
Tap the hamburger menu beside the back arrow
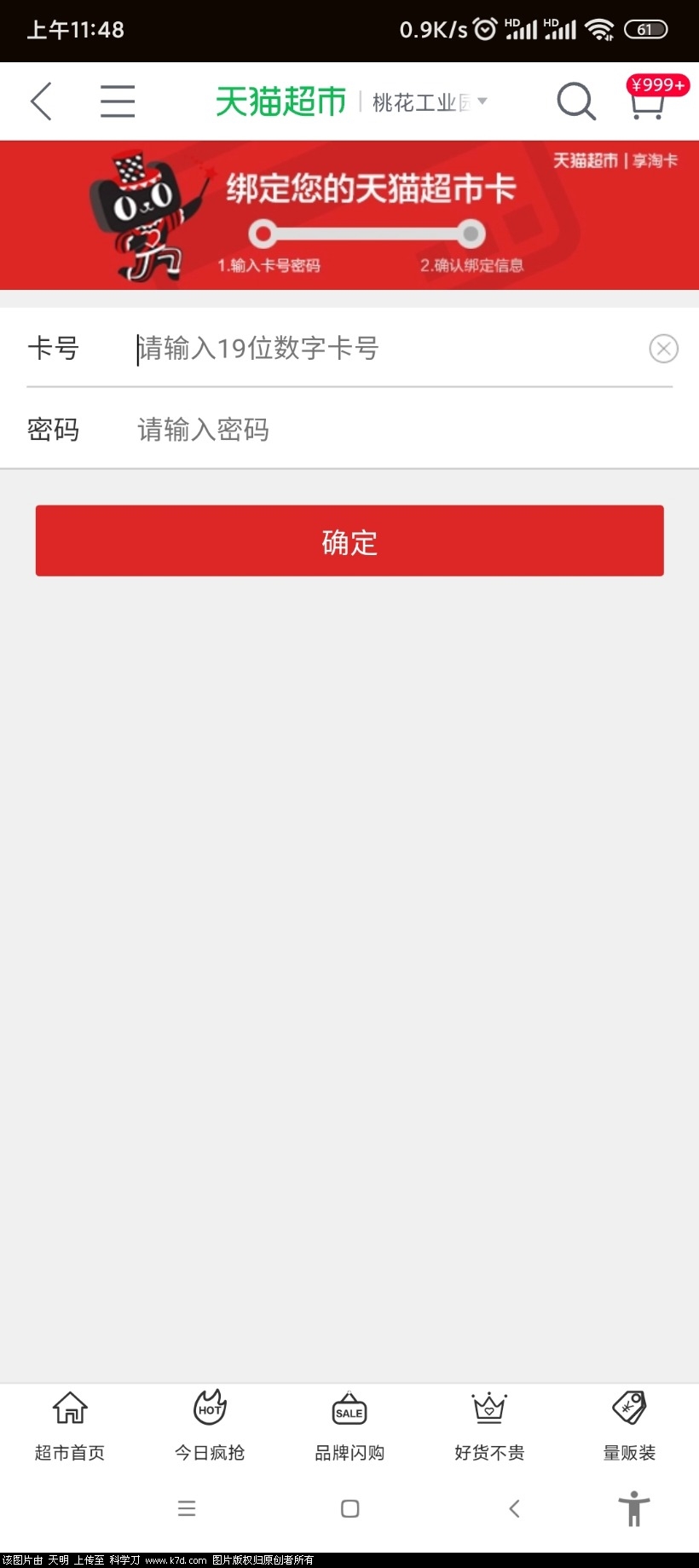[x=117, y=101]
